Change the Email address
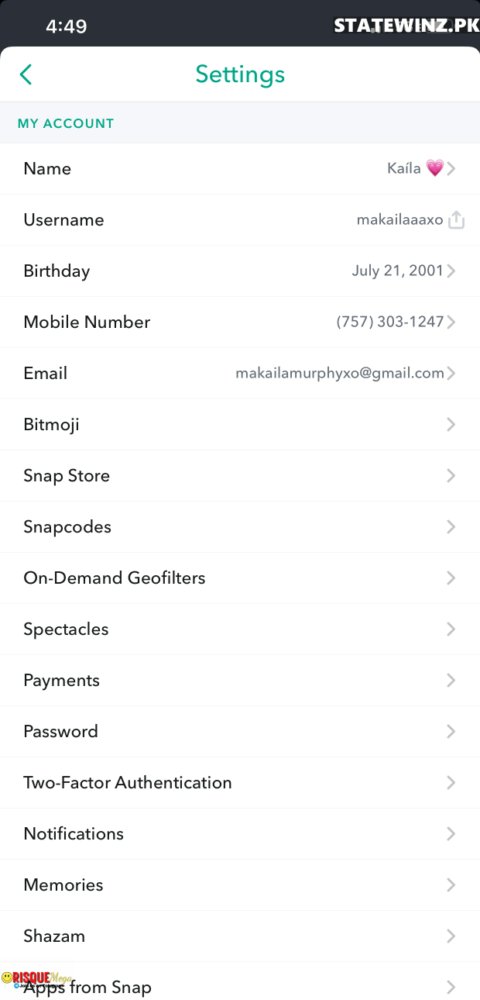The width and height of the screenshot is (480, 1000). click(240, 373)
